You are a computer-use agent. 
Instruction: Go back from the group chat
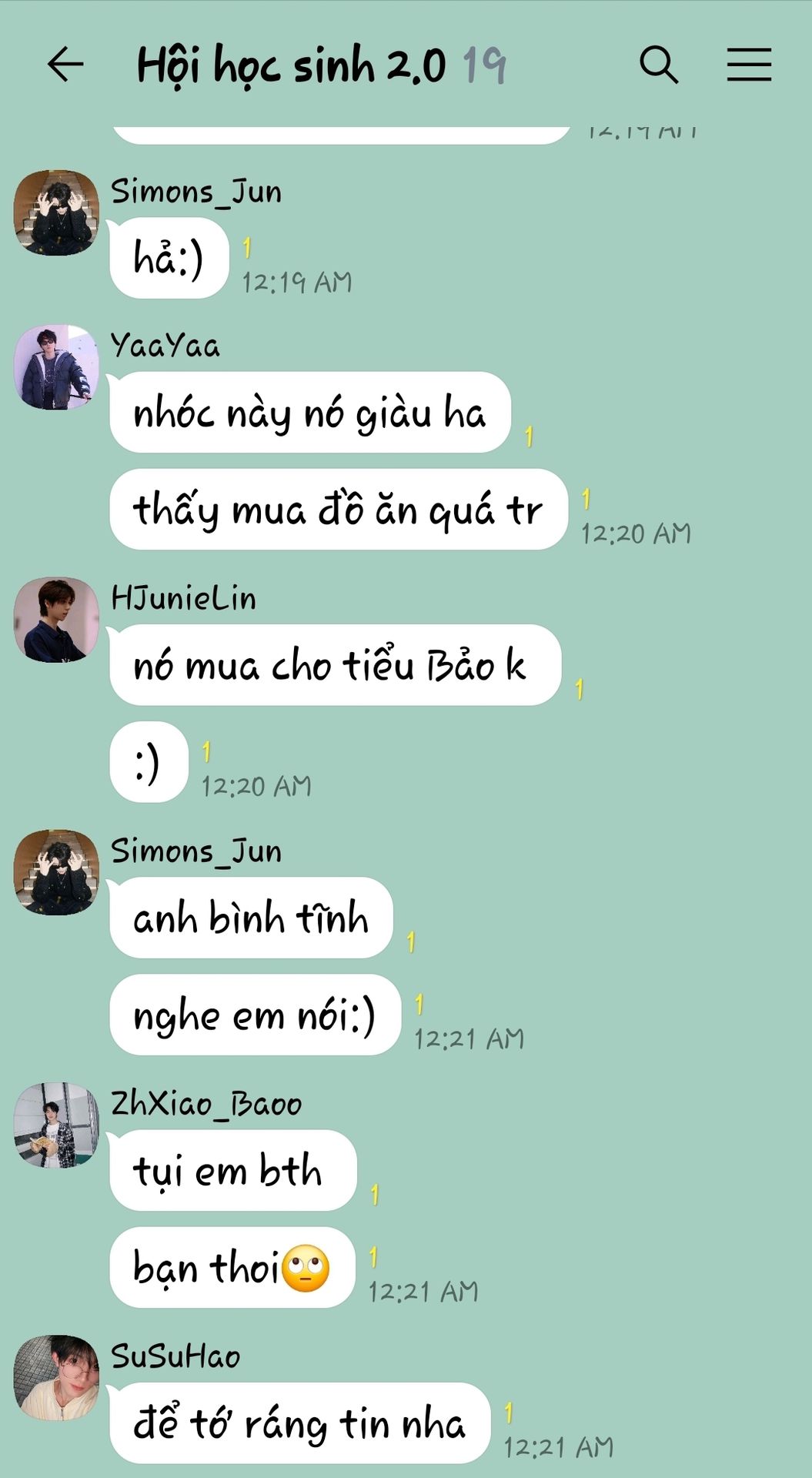[x=65, y=64]
